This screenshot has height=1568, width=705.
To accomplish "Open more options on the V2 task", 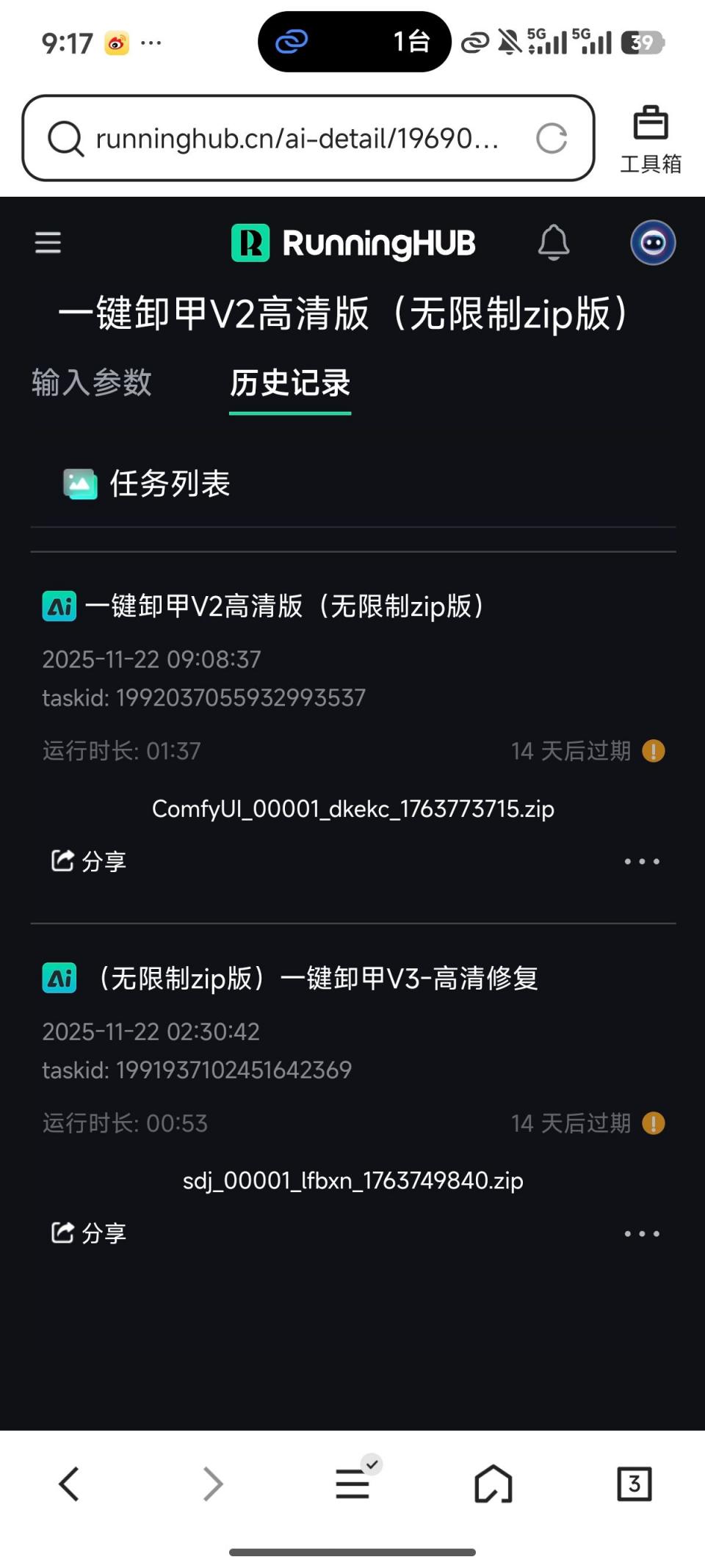I will point(642,860).
